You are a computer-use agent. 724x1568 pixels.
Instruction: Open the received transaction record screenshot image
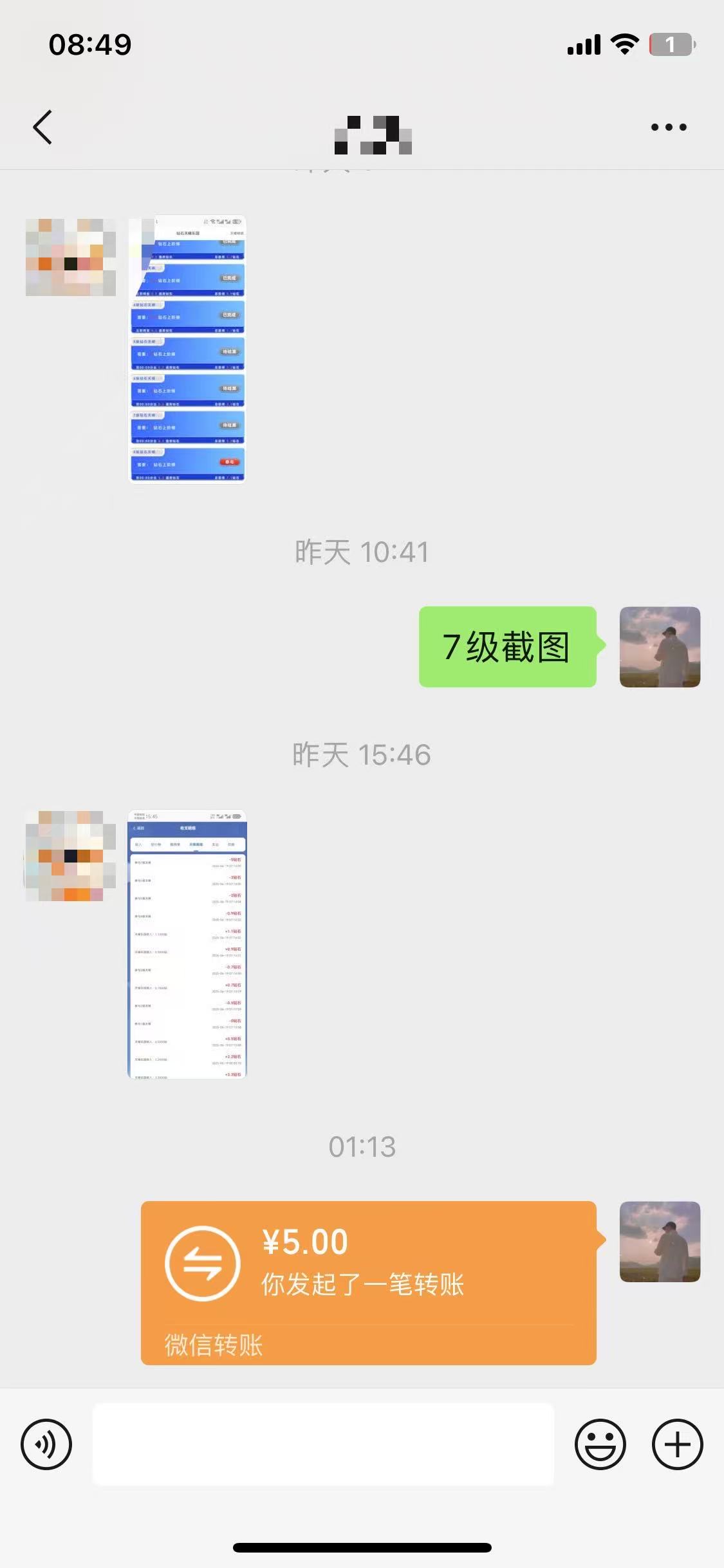(x=187, y=944)
